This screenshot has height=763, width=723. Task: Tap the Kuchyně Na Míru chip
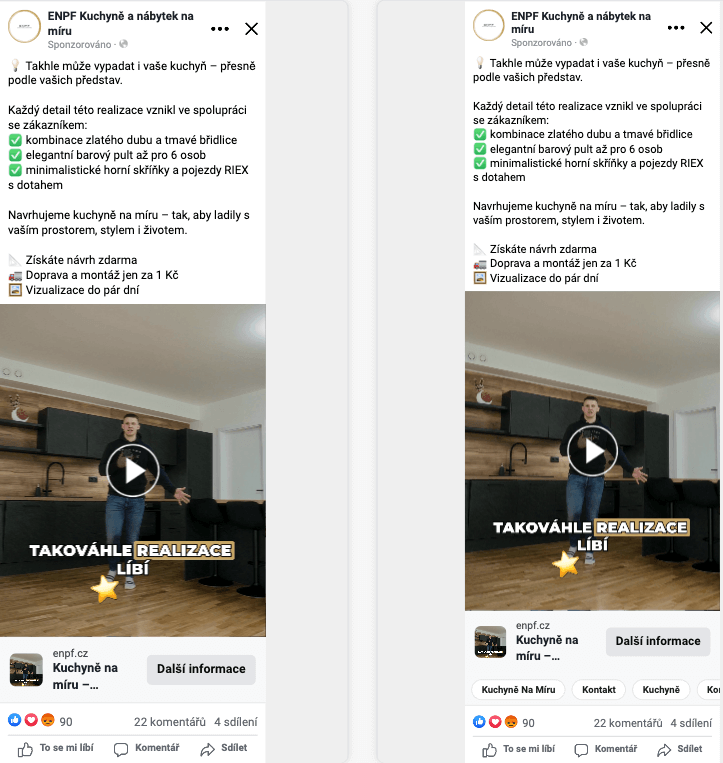point(518,690)
